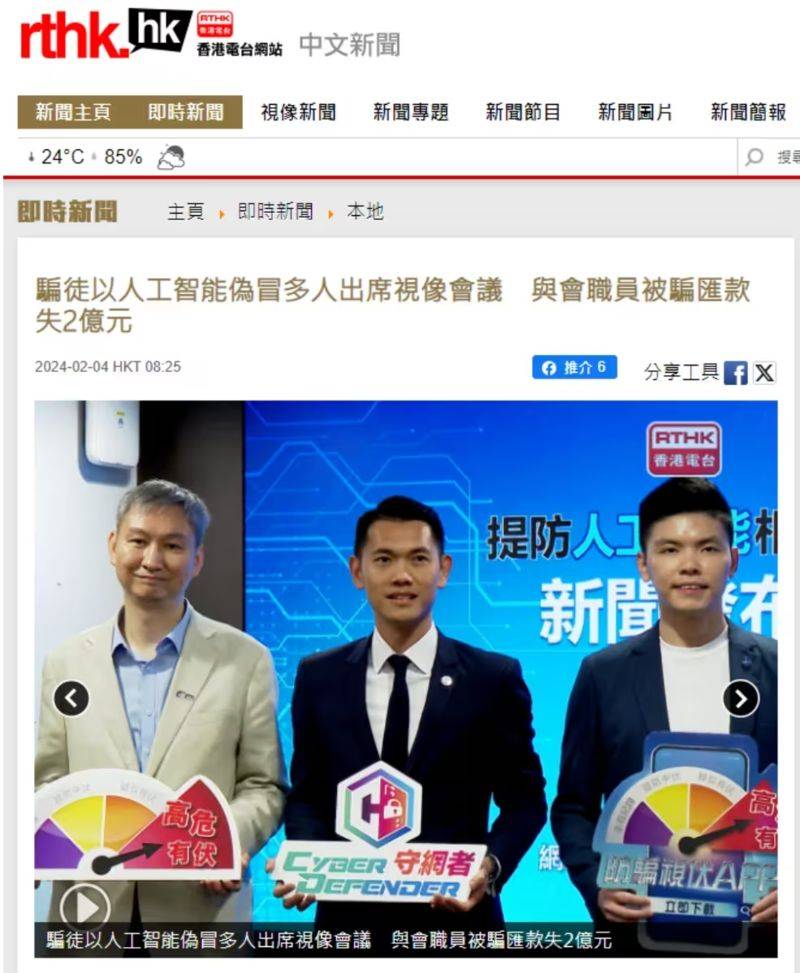Screen dimensions: 800x973
Task: Open 新聞節目 section
Action: click(523, 112)
